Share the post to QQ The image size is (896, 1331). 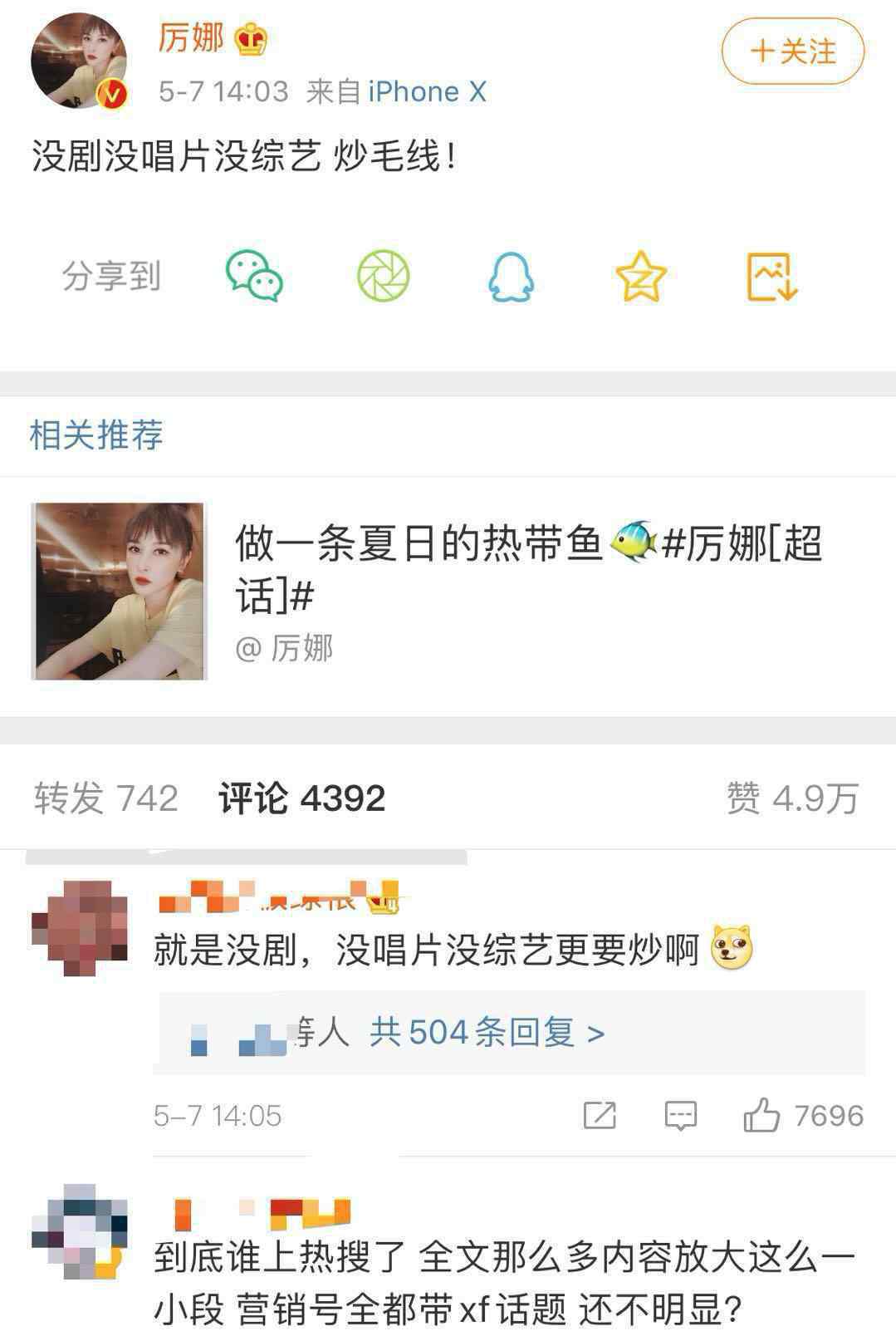pyautogui.click(x=511, y=277)
